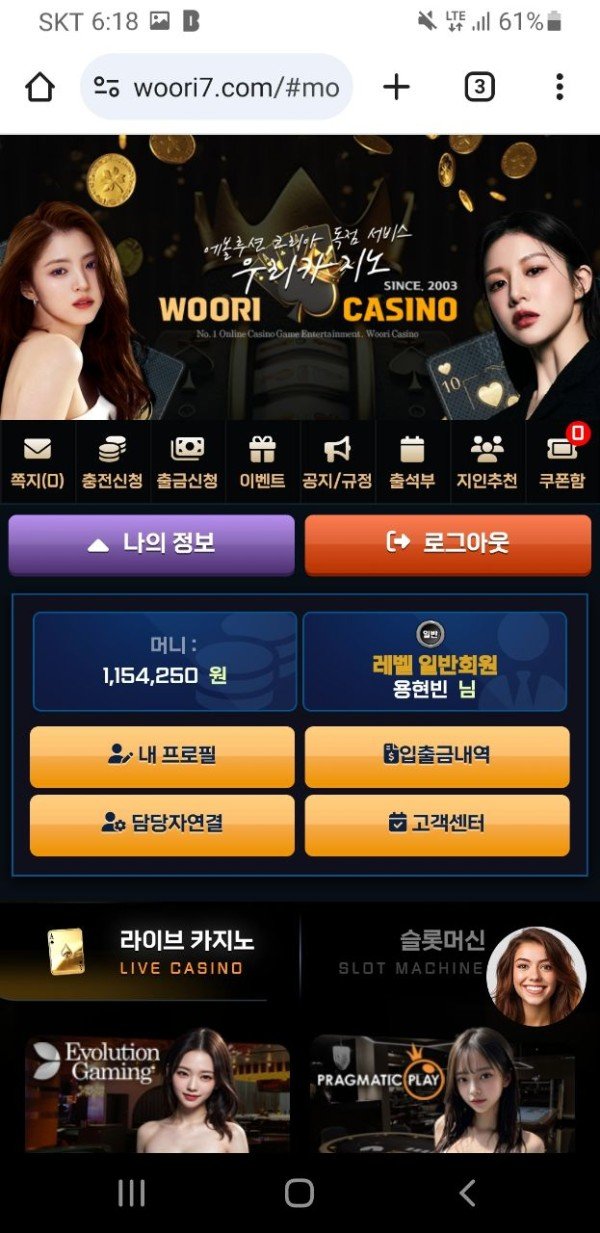
Task: Go to 출금신청
Action: click(187, 464)
